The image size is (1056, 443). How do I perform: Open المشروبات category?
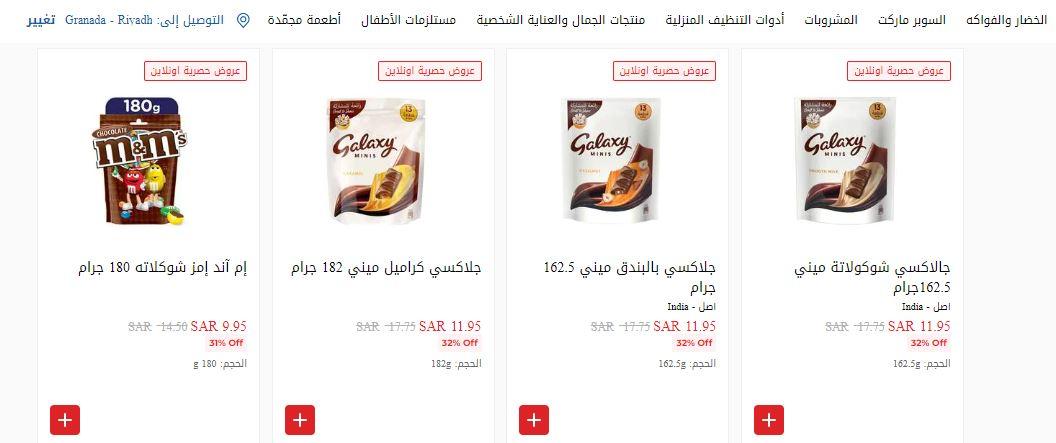[x=829, y=20]
